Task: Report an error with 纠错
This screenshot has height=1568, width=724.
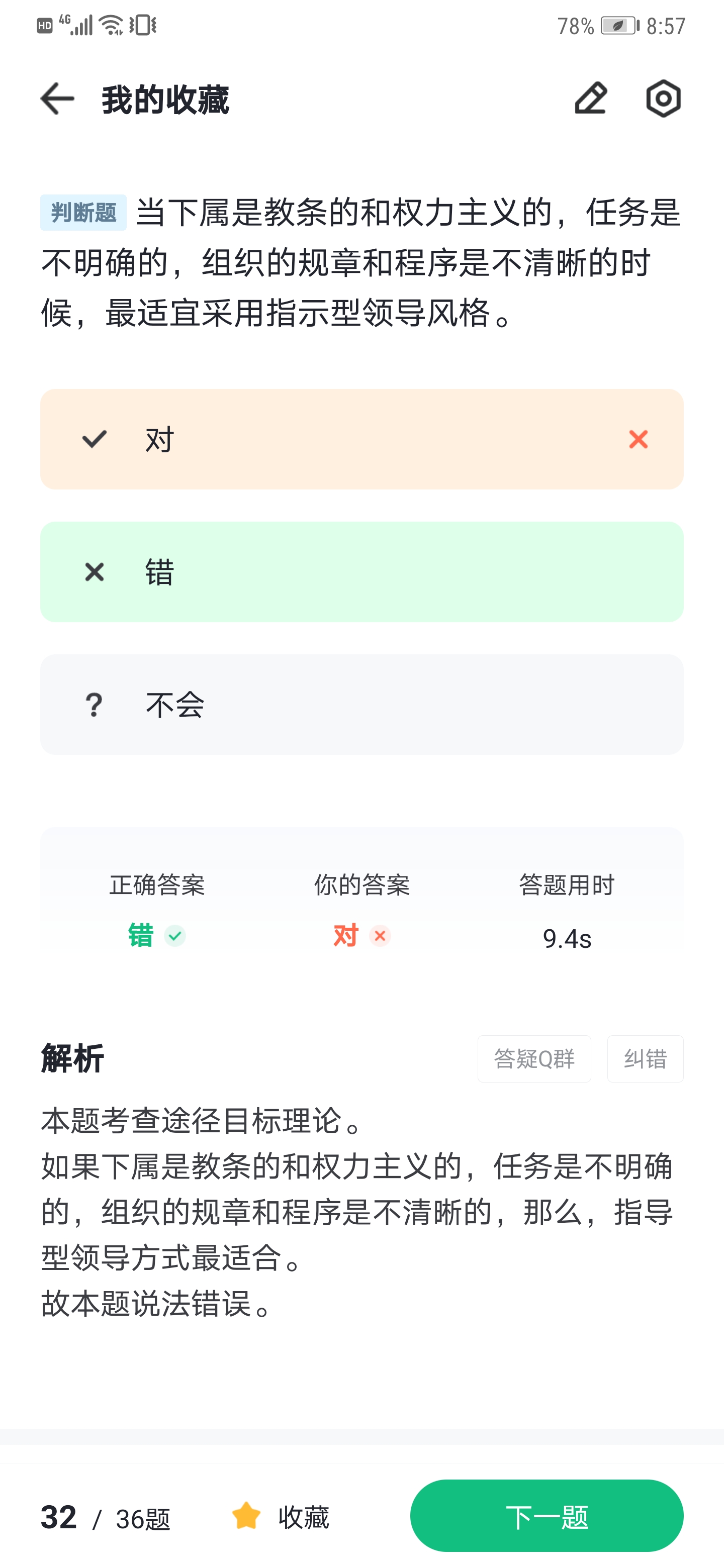Action: point(645,1058)
